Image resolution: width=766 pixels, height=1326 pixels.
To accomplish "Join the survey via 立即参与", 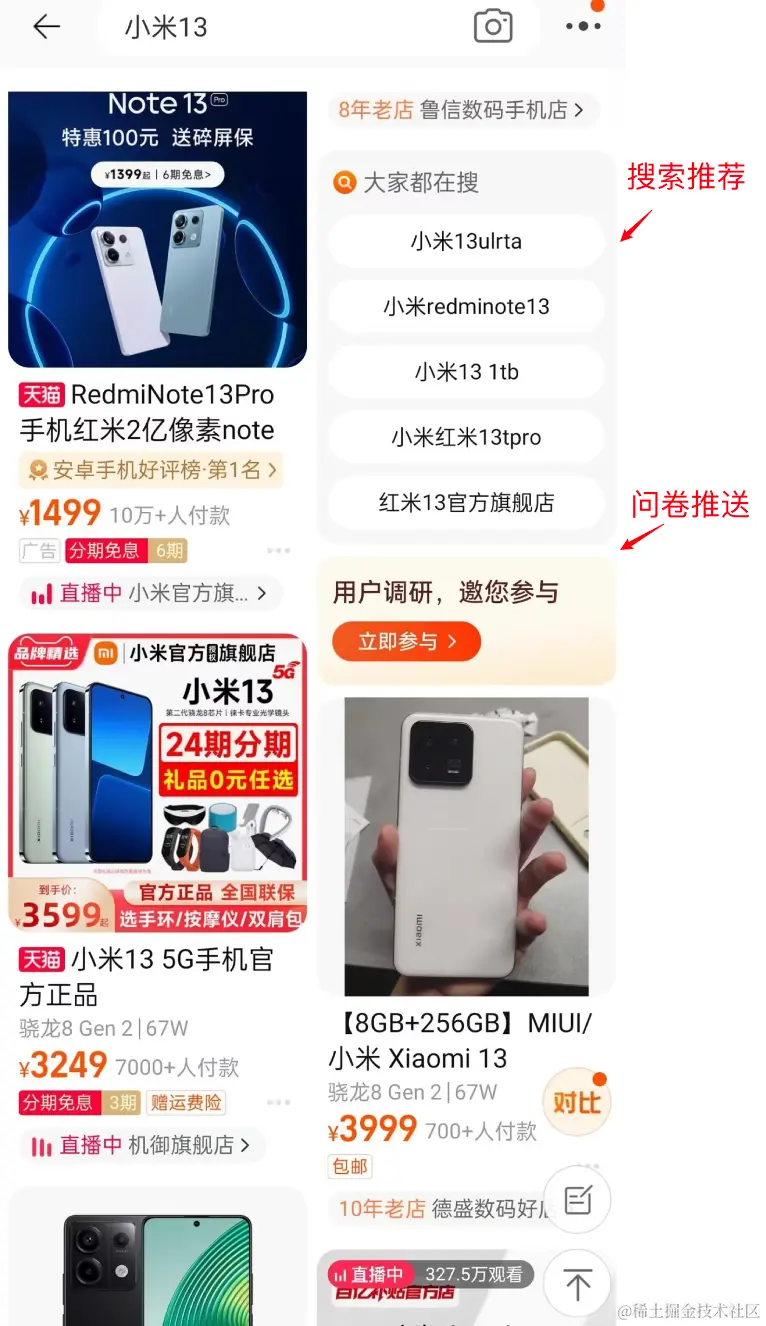I will (x=406, y=642).
